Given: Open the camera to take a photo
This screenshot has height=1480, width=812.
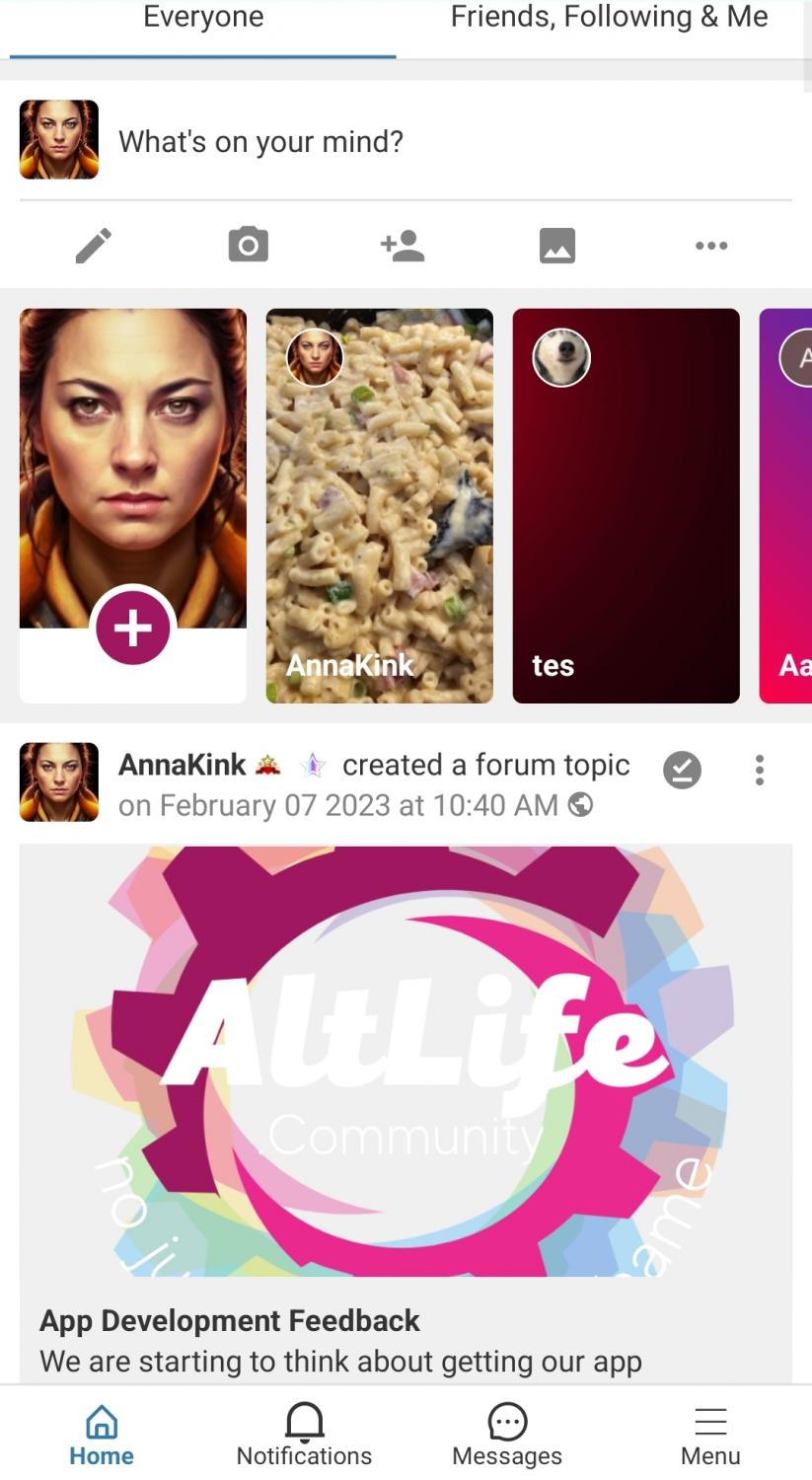Looking at the screenshot, I should point(248,245).
